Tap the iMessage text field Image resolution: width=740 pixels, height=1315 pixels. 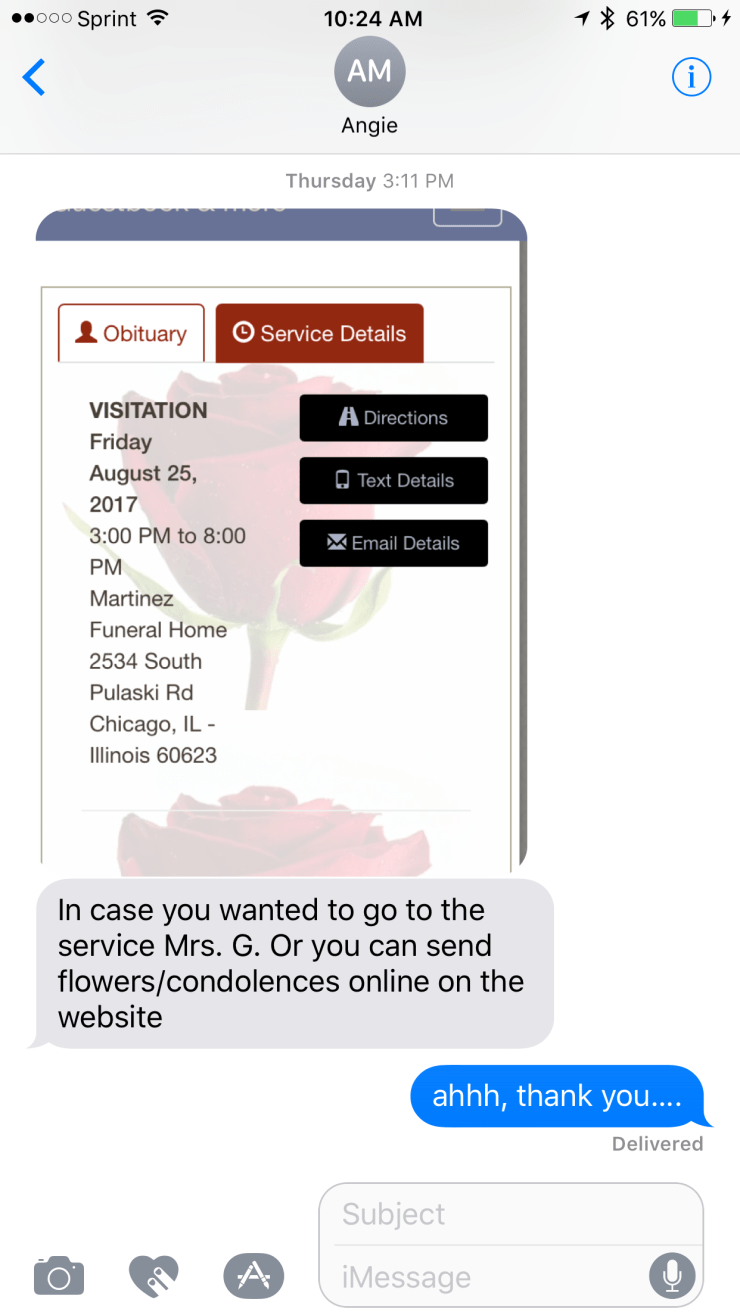(x=490, y=1277)
